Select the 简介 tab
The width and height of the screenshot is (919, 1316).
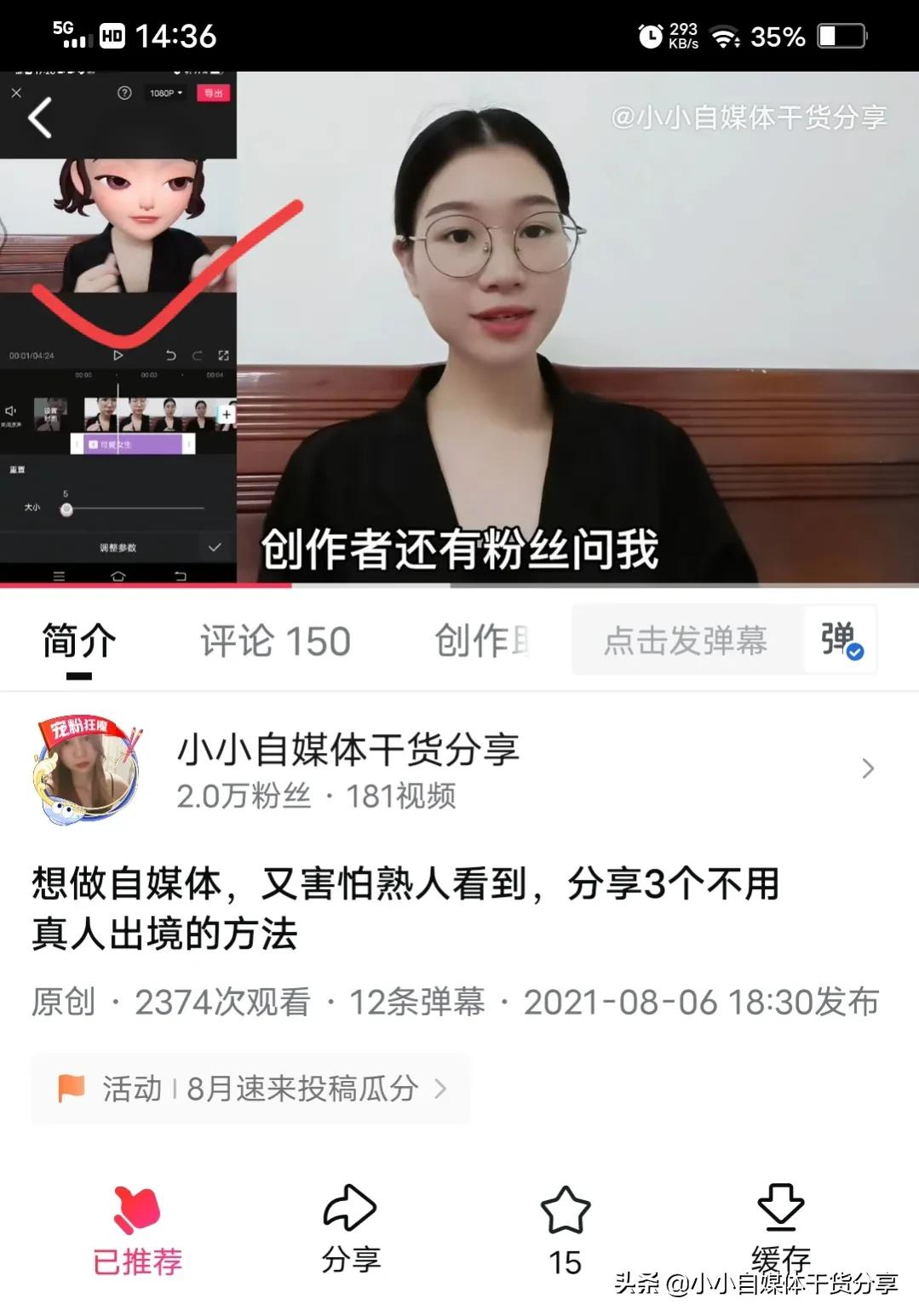coord(79,641)
